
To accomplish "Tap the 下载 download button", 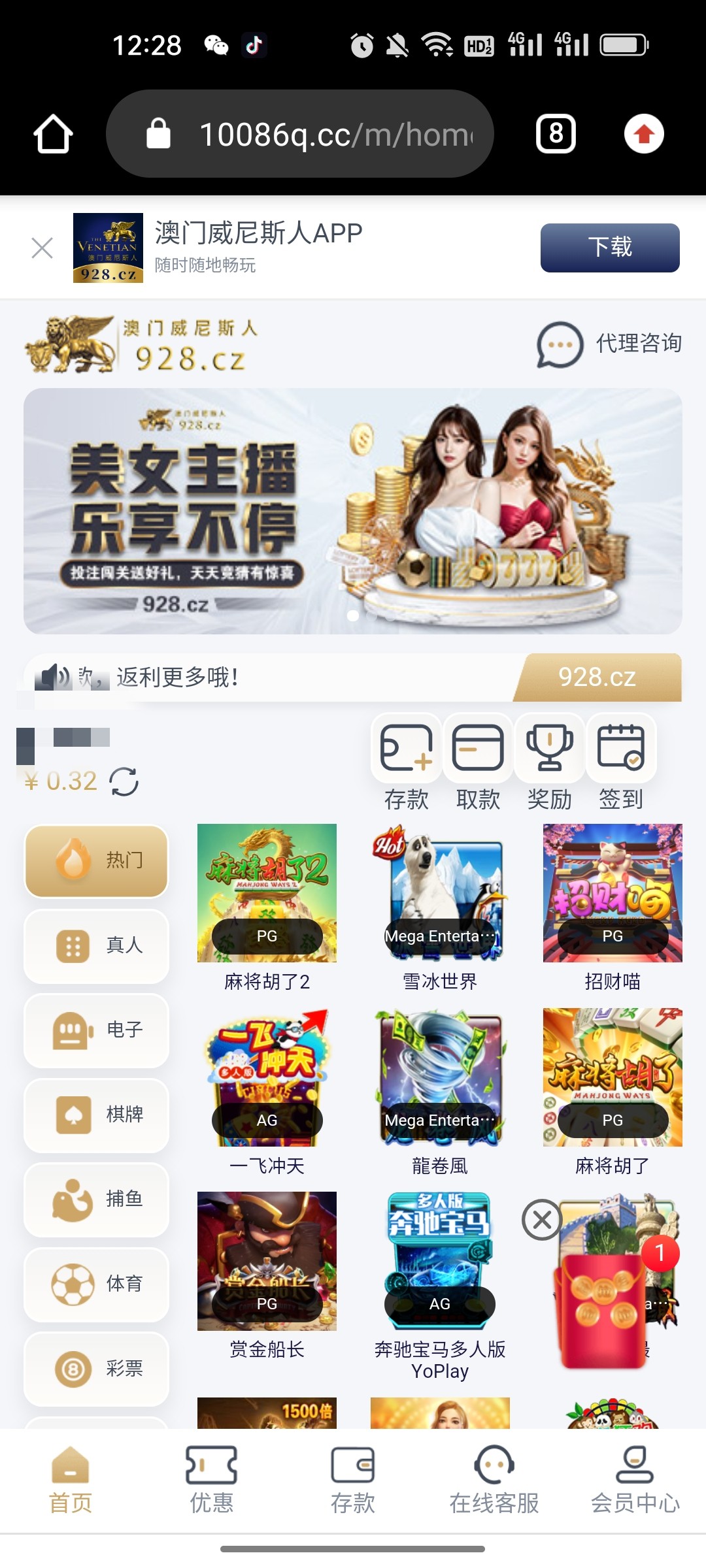I will tap(609, 248).
